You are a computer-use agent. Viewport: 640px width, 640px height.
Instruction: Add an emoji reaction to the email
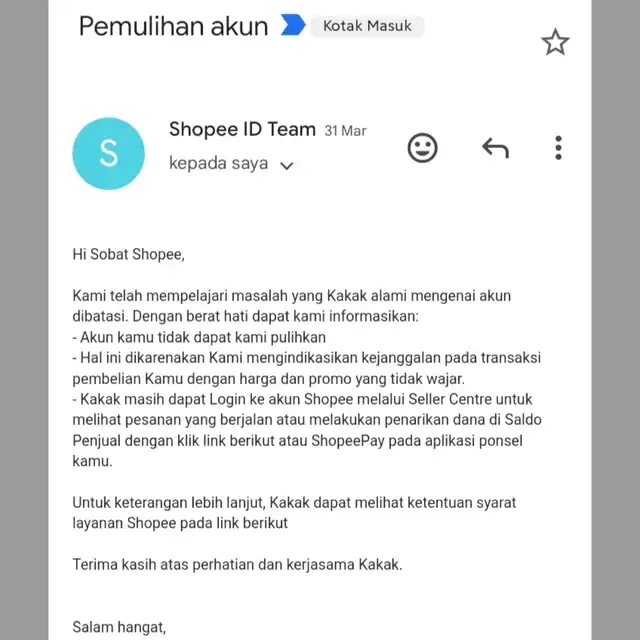point(422,148)
